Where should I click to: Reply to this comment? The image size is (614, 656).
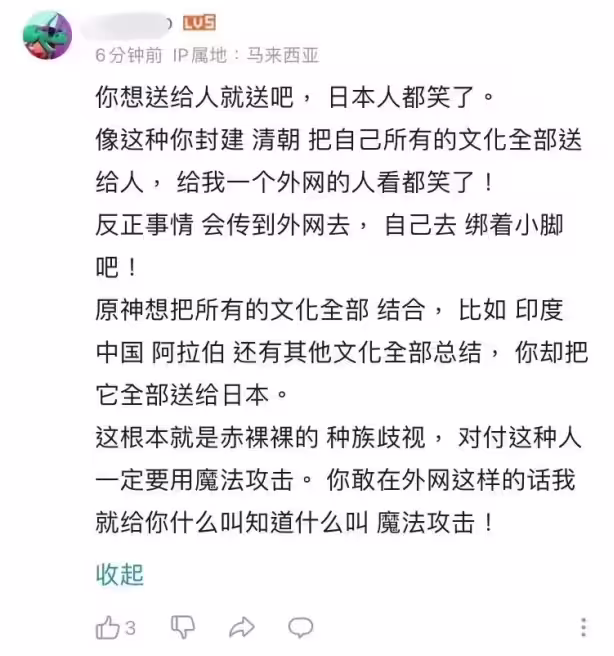301,628
